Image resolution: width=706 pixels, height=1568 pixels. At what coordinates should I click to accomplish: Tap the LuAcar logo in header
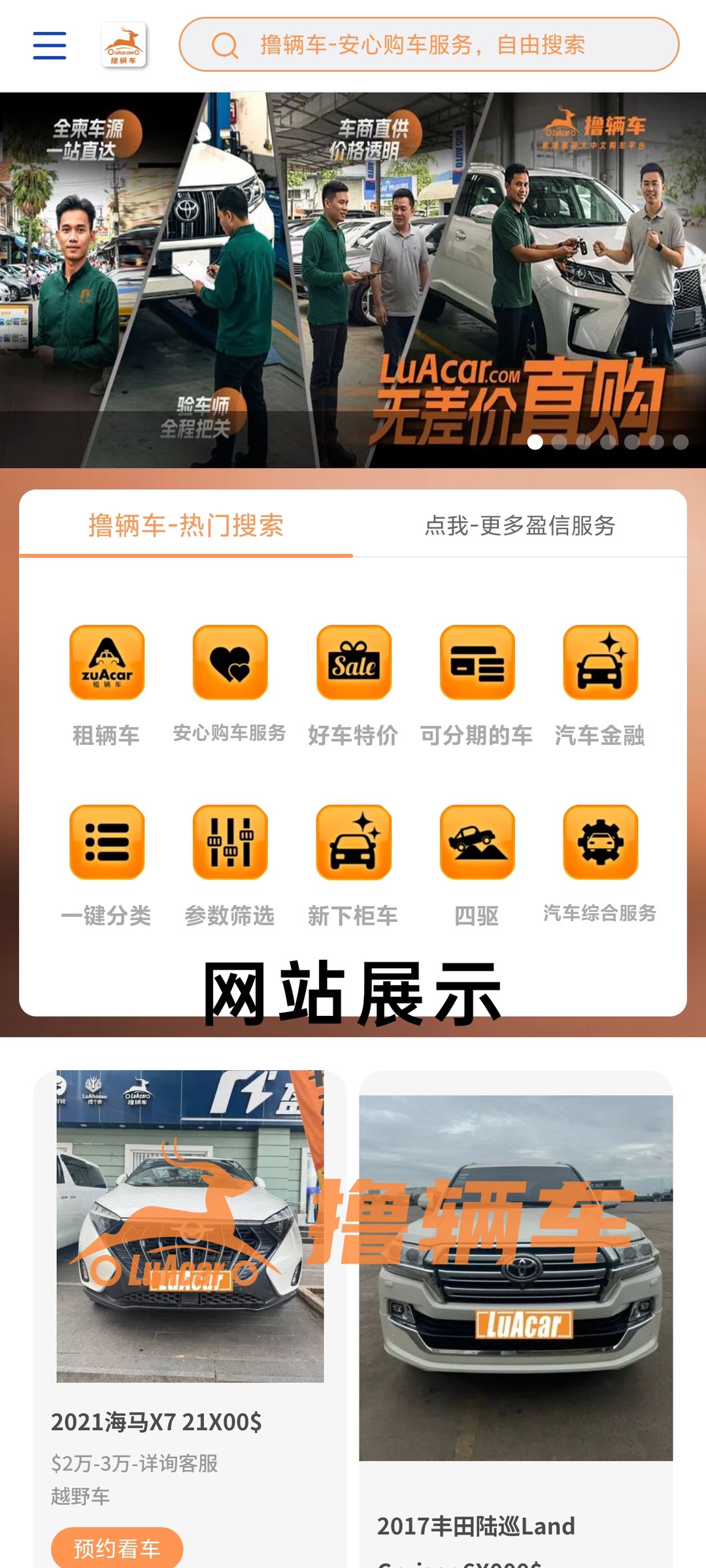pyautogui.click(x=124, y=45)
